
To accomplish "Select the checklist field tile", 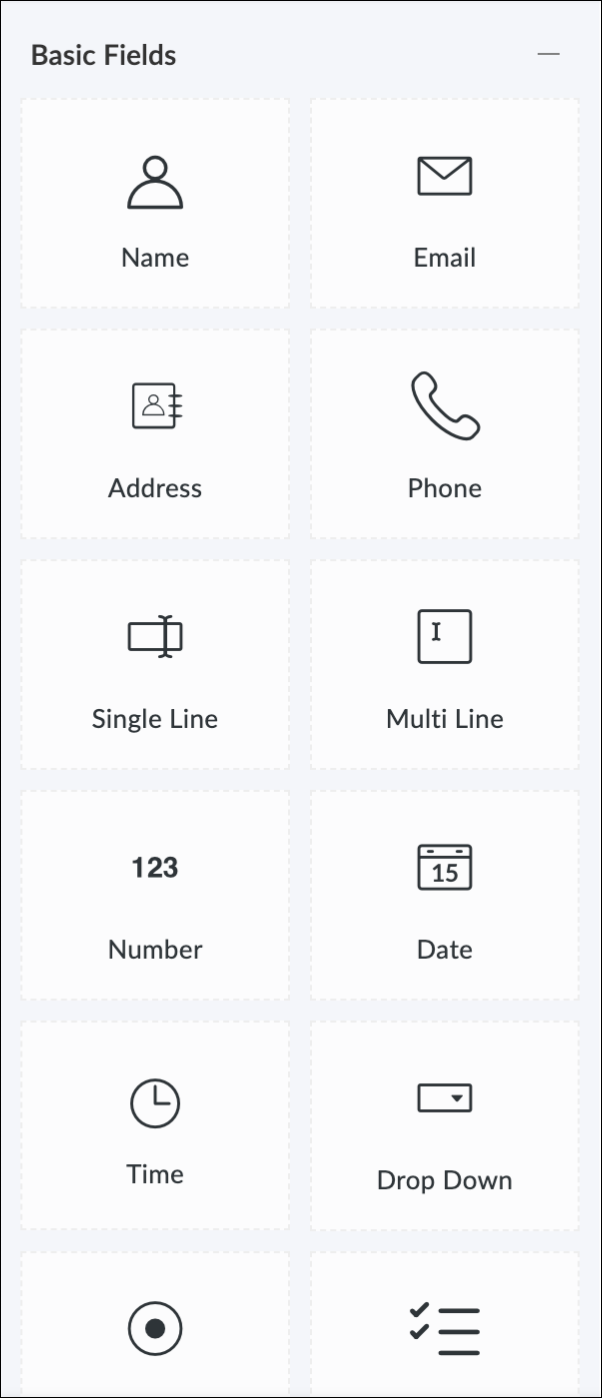I will pyautogui.click(x=445, y=1327).
